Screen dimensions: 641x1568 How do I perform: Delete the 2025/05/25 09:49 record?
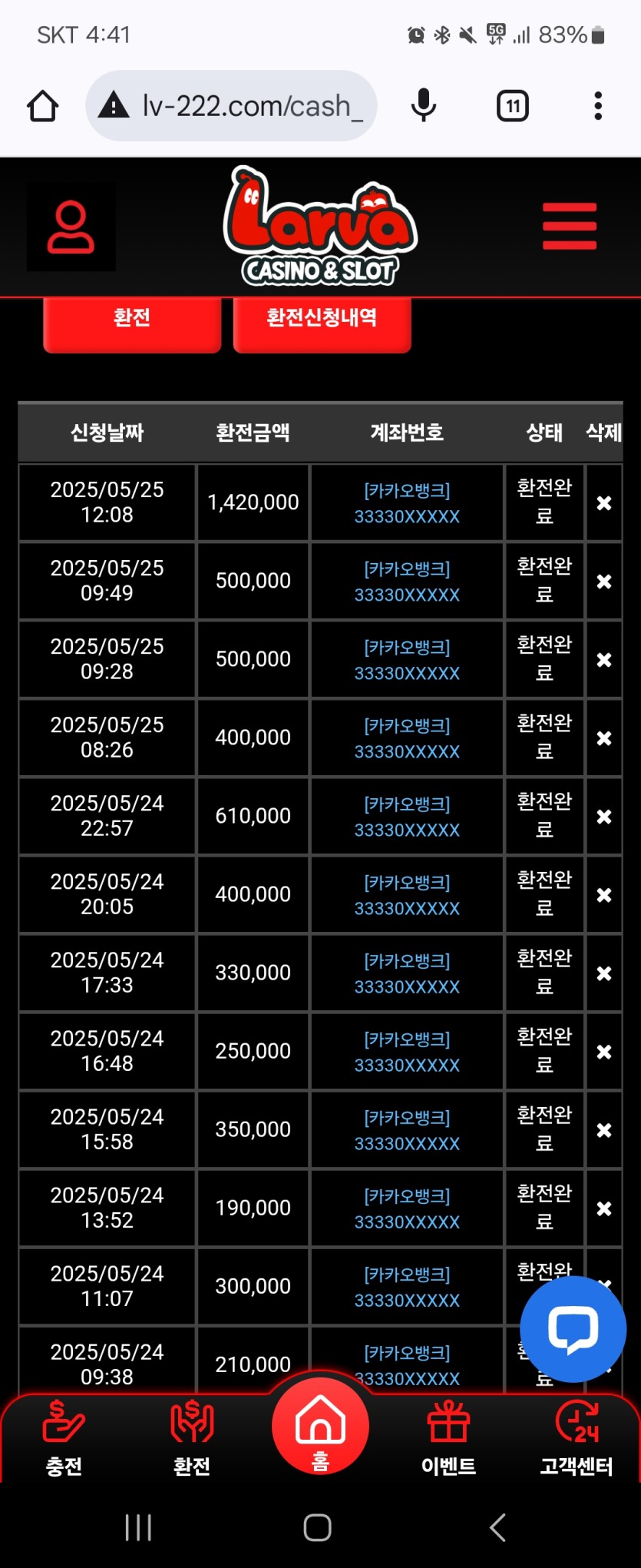point(604,582)
